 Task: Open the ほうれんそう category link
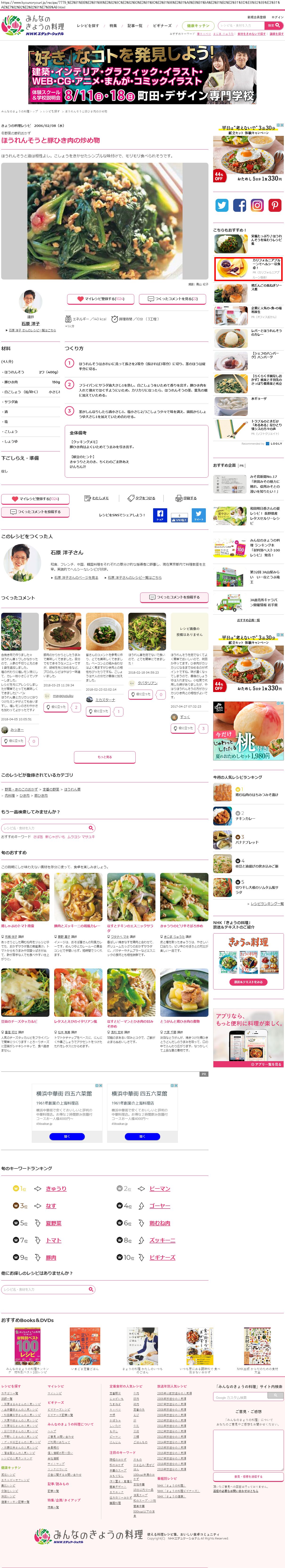[72, 789]
